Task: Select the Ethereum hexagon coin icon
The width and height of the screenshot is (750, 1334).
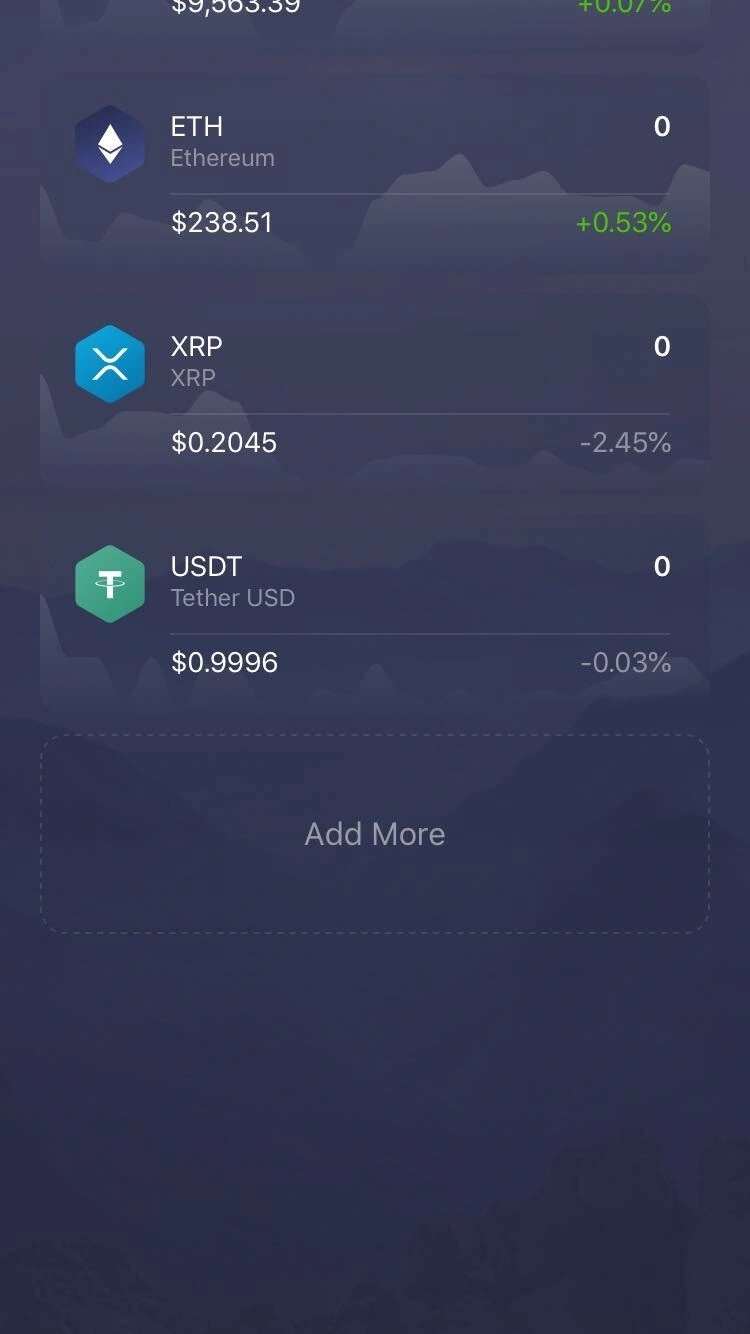Action: click(110, 144)
